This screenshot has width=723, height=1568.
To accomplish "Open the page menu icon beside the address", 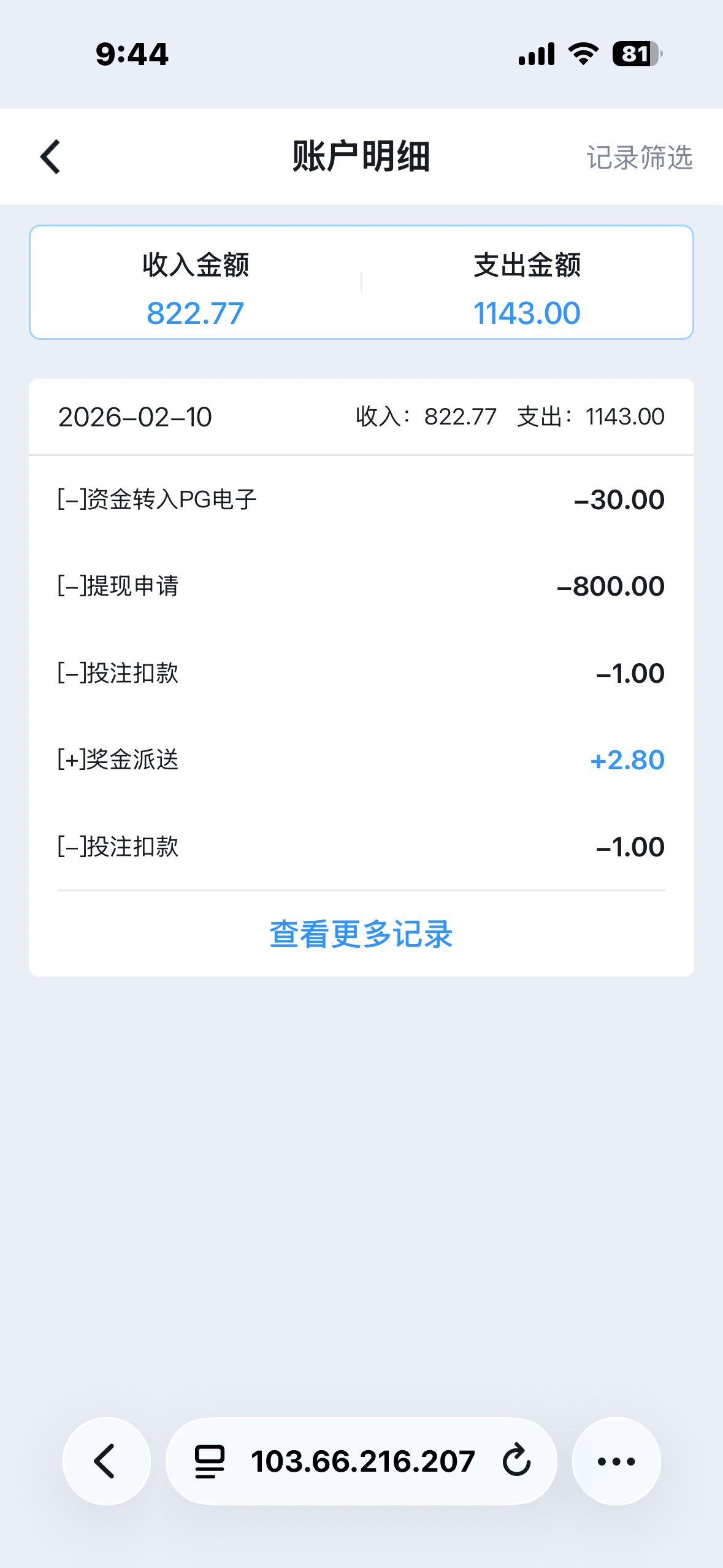I will [x=210, y=1461].
